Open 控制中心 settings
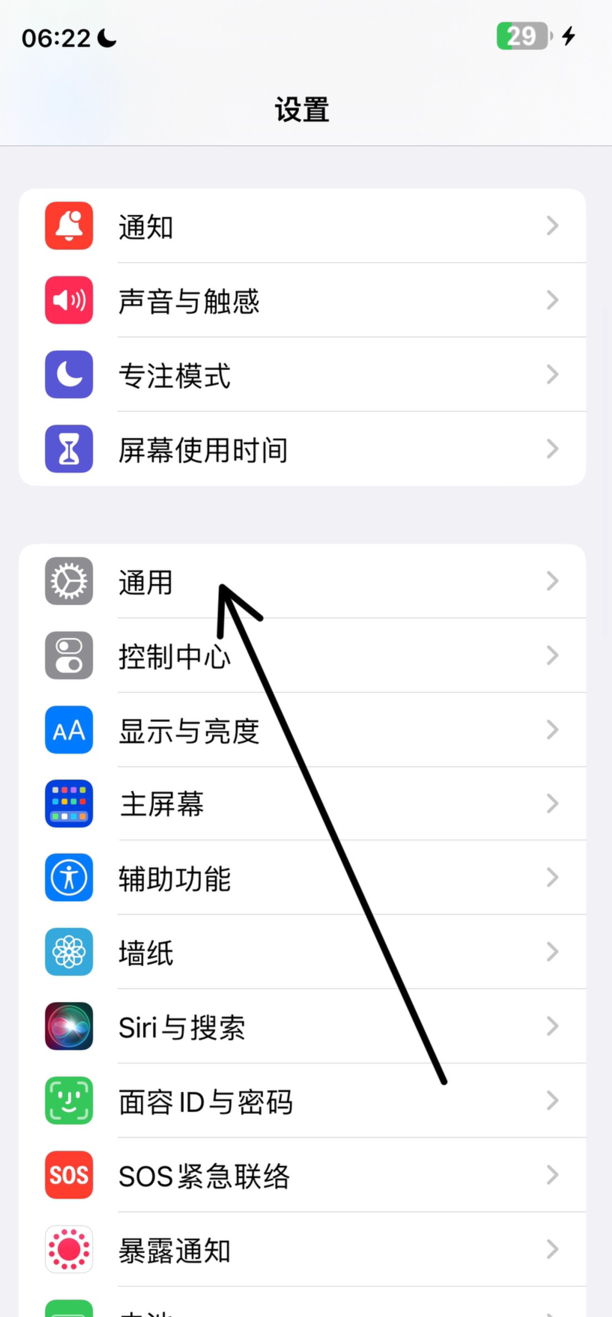 point(302,655)
